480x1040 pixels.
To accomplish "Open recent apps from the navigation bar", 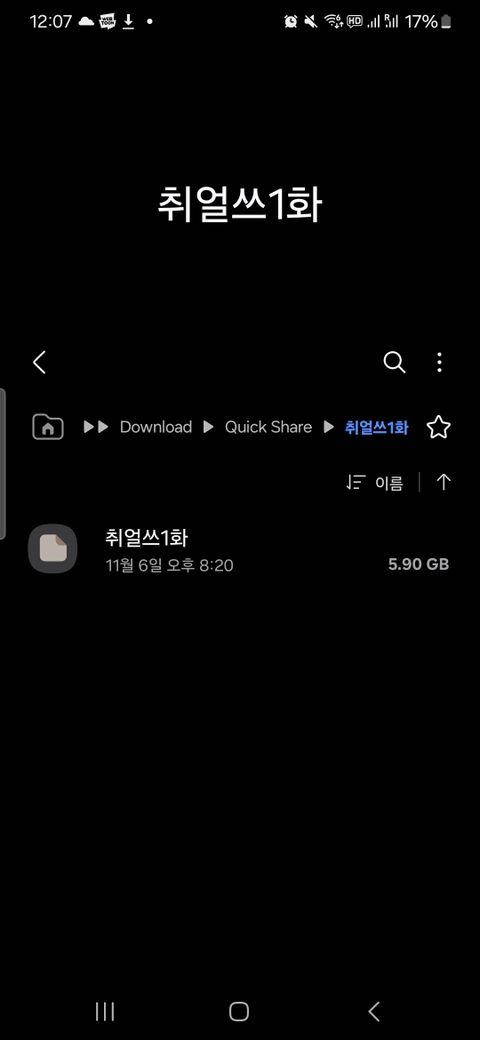I will (105, 1011).
